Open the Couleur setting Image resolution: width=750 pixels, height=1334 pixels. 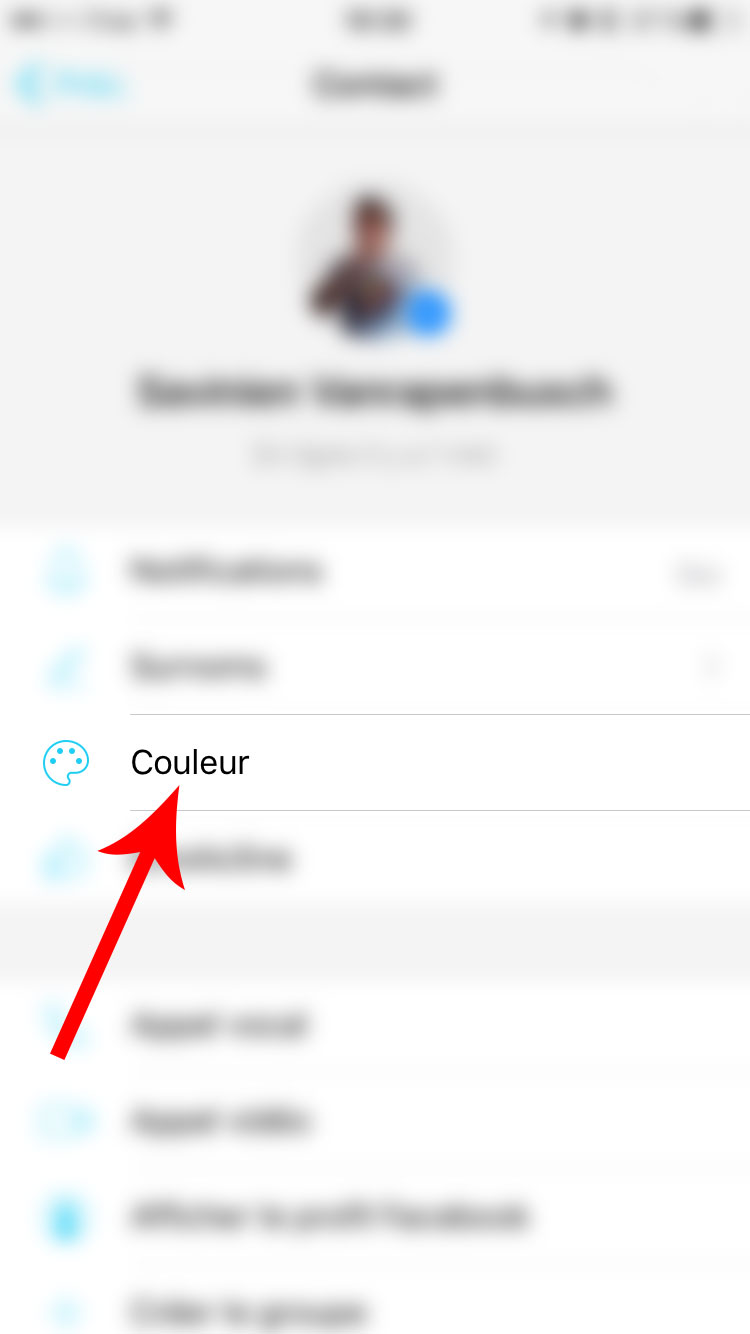click(375, 763)
